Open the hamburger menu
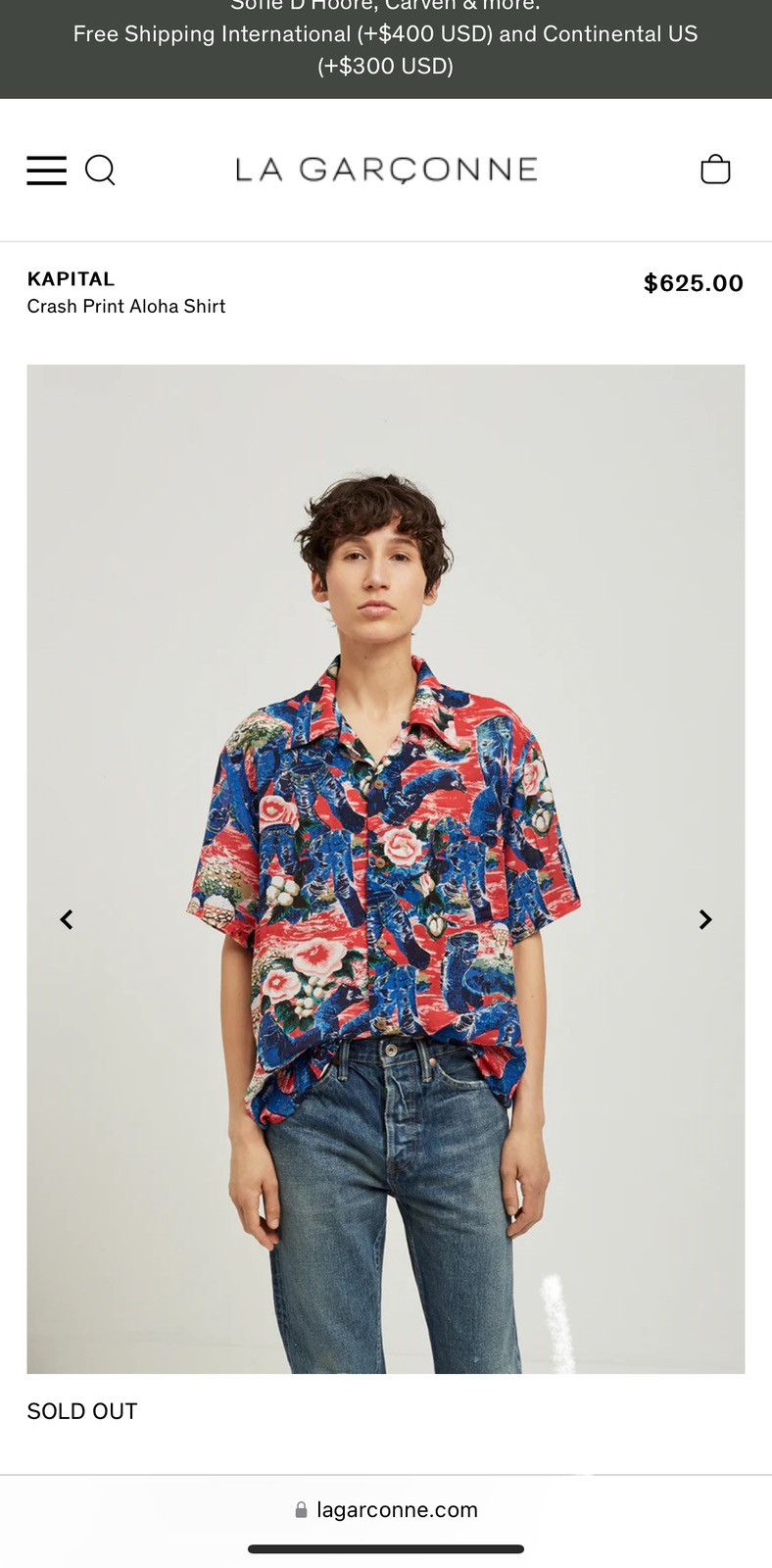 (46, 170)
